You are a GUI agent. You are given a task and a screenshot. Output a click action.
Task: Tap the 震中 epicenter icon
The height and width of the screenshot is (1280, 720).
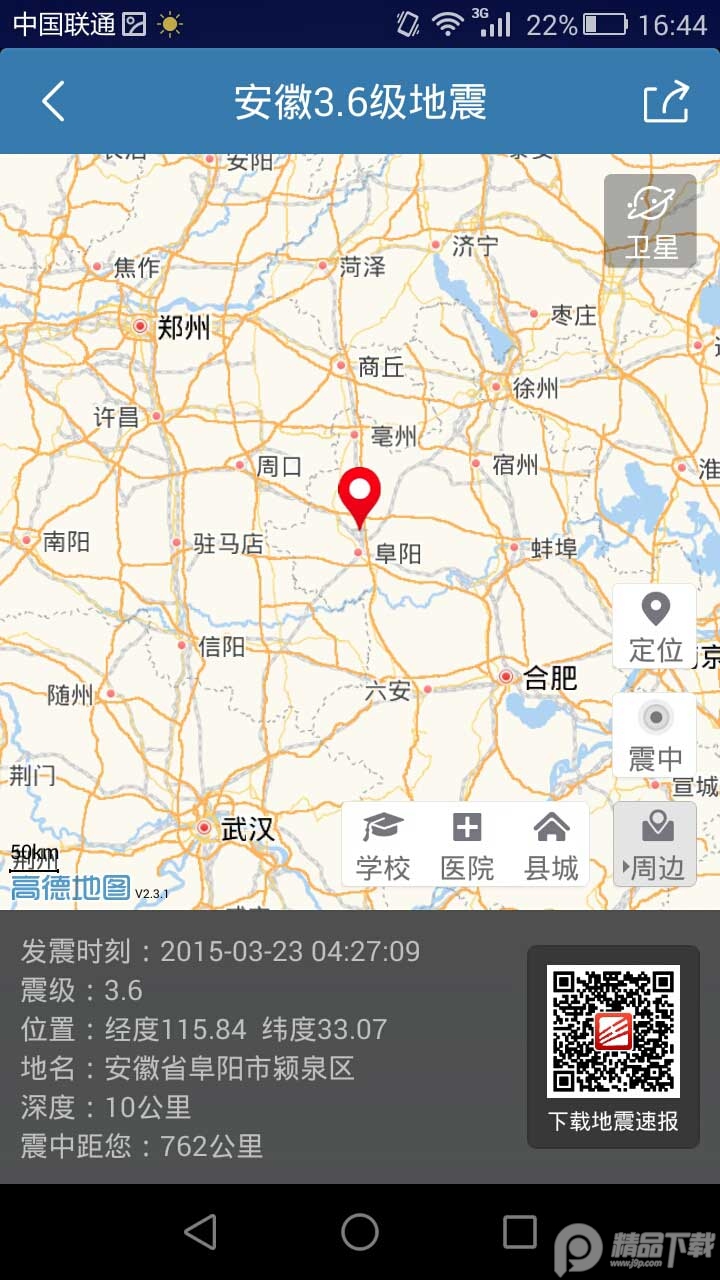pos(655,735)
